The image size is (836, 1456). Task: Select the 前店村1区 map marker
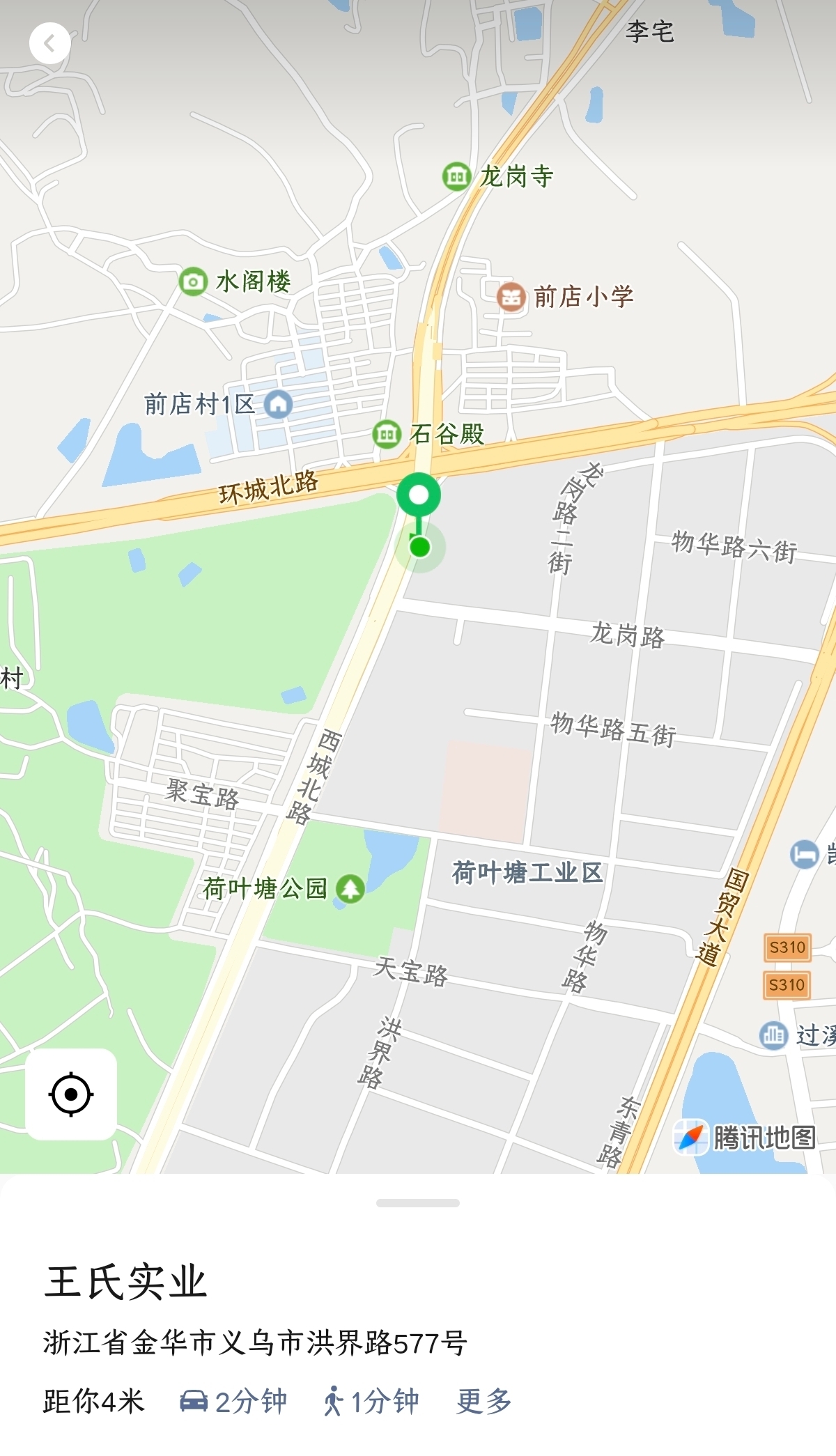(279, 404)
